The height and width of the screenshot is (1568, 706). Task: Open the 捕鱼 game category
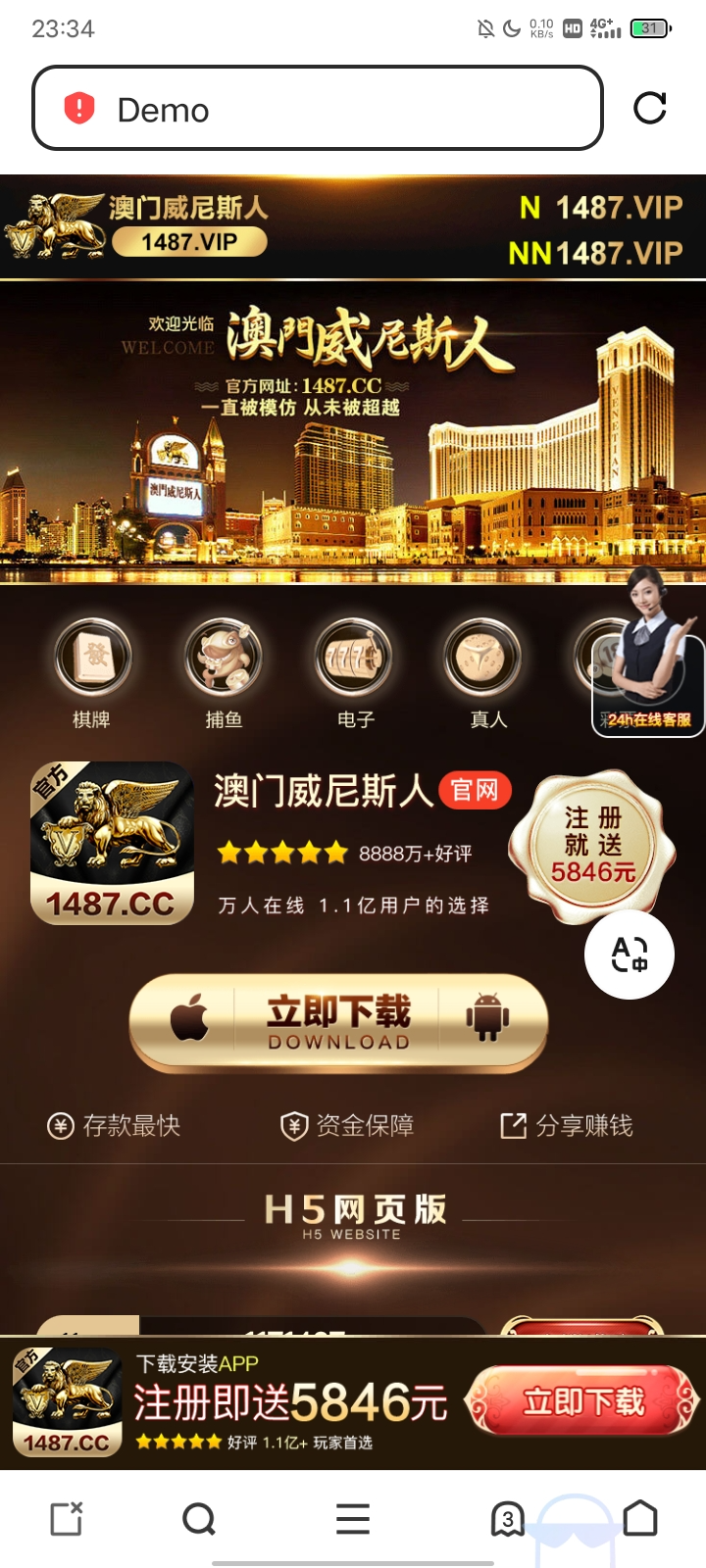[x=224, y=673]
